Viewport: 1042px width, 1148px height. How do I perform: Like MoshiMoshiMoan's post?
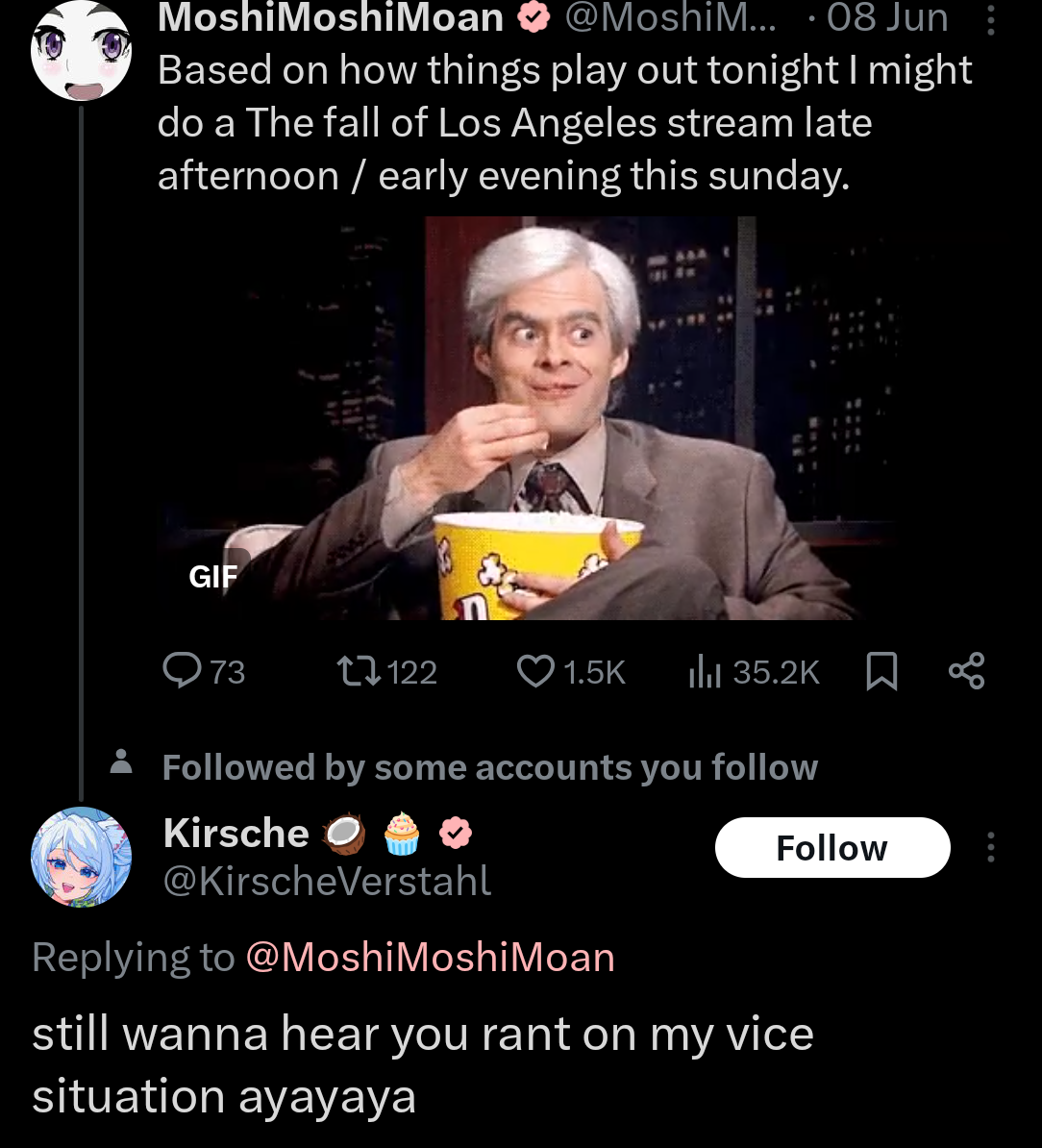pyautogui.click(x=535, y=671)
